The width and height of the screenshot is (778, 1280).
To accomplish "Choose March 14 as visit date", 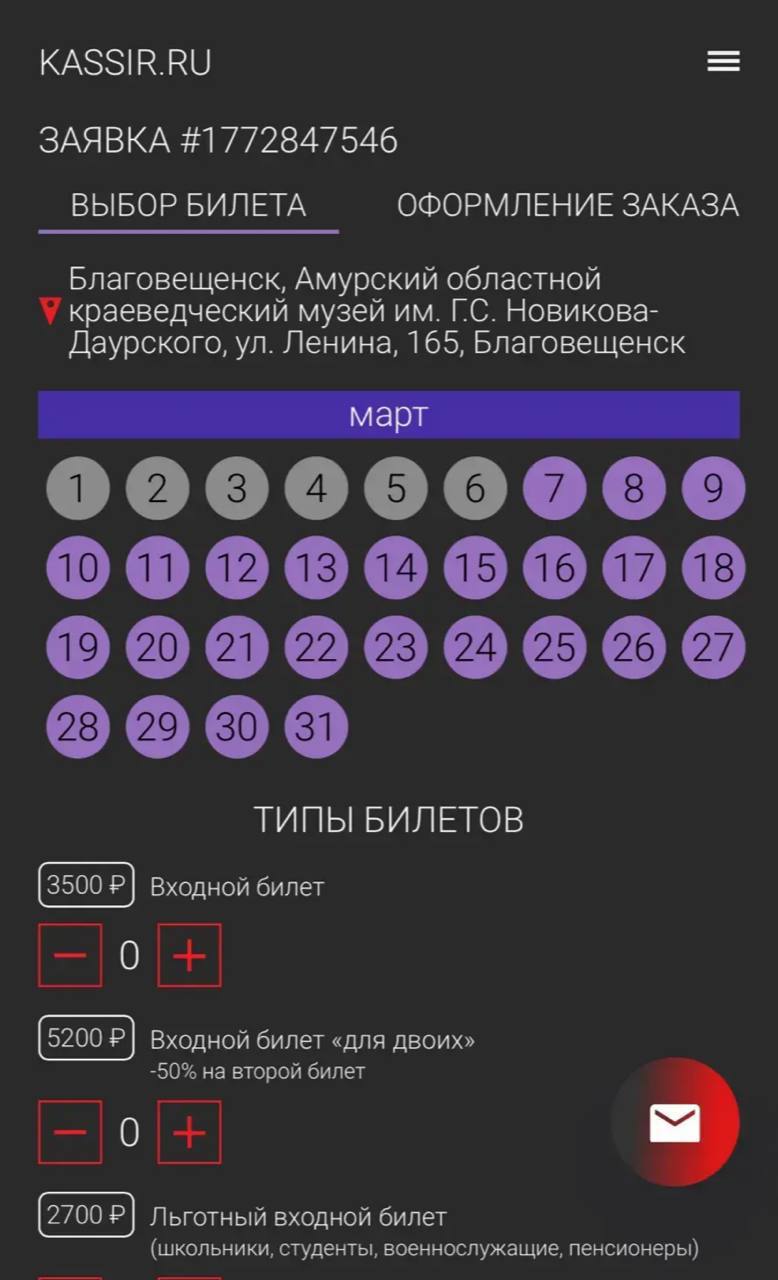I will pos(395,568).
